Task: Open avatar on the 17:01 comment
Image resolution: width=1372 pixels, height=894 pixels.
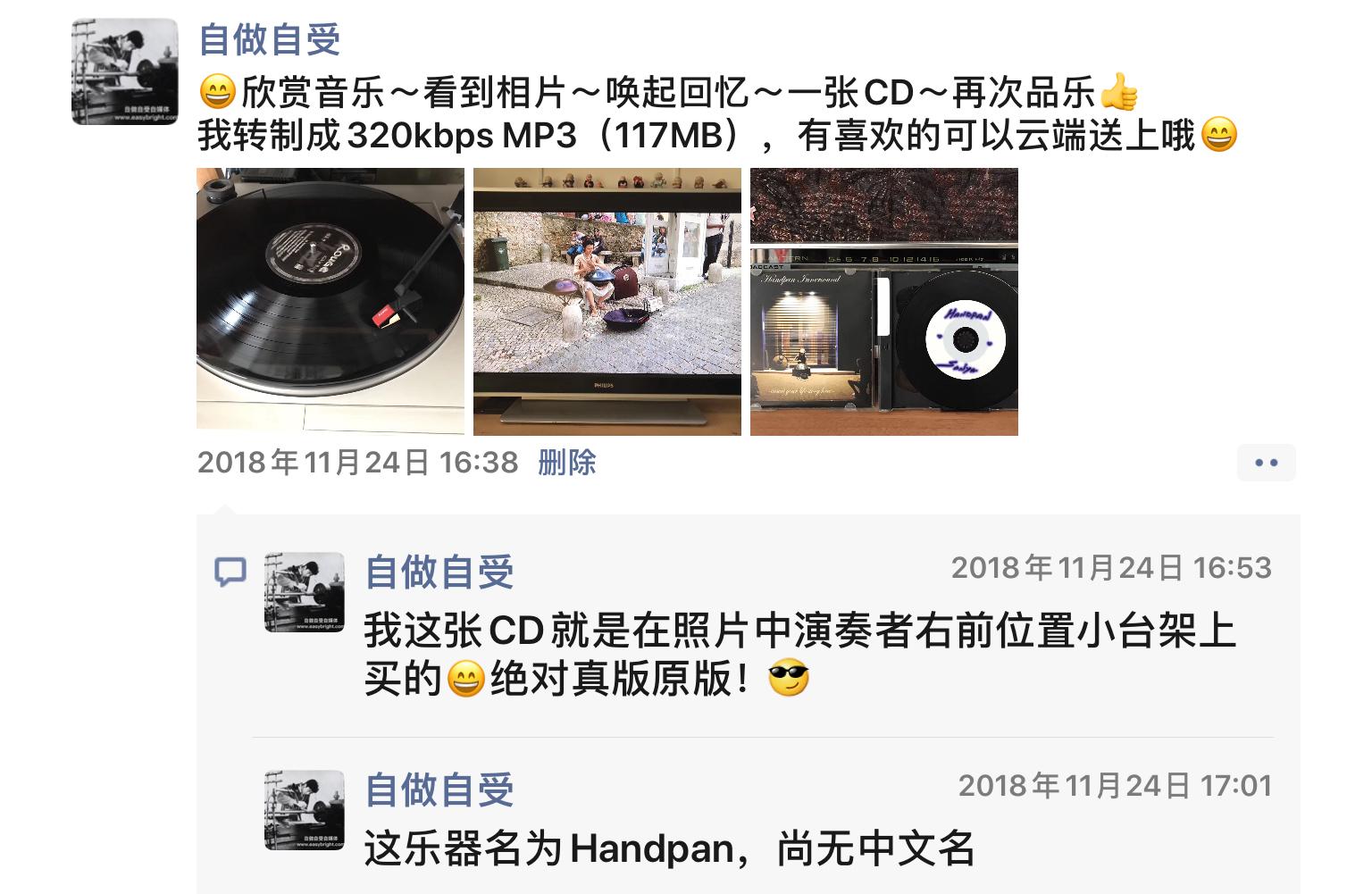Action: click(x=305, y=810)
